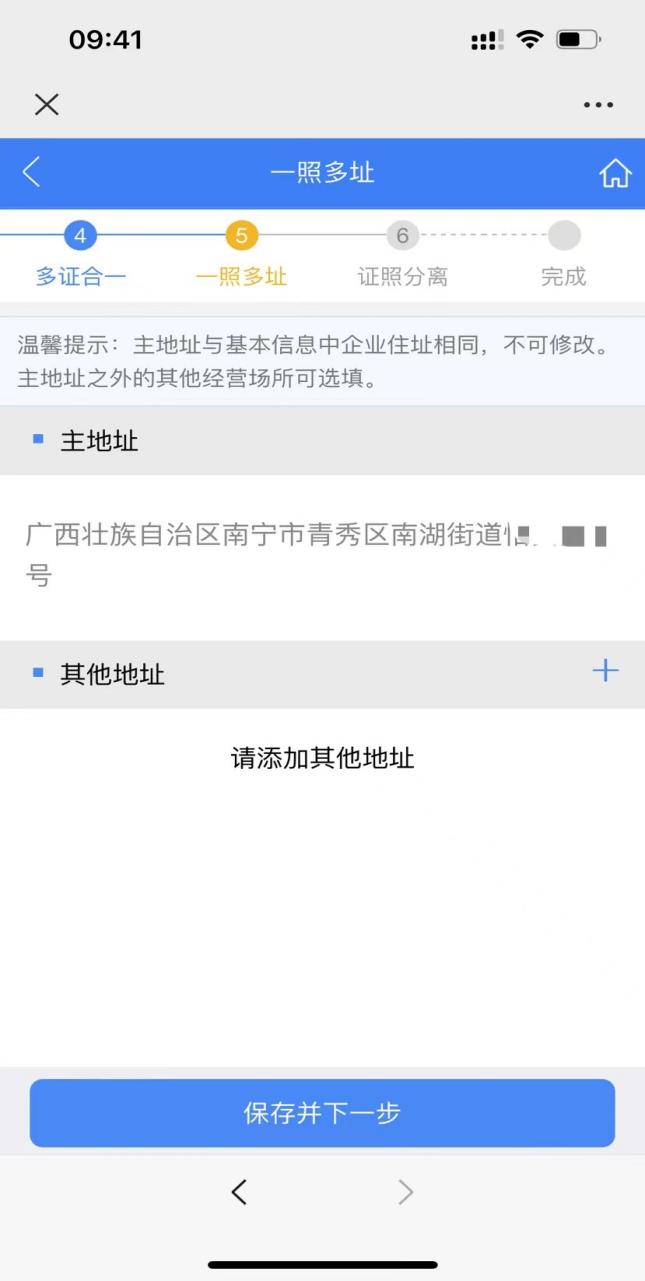
Task: Tap 保存并下一步 to save and continue
Action: click(322, 1113)
